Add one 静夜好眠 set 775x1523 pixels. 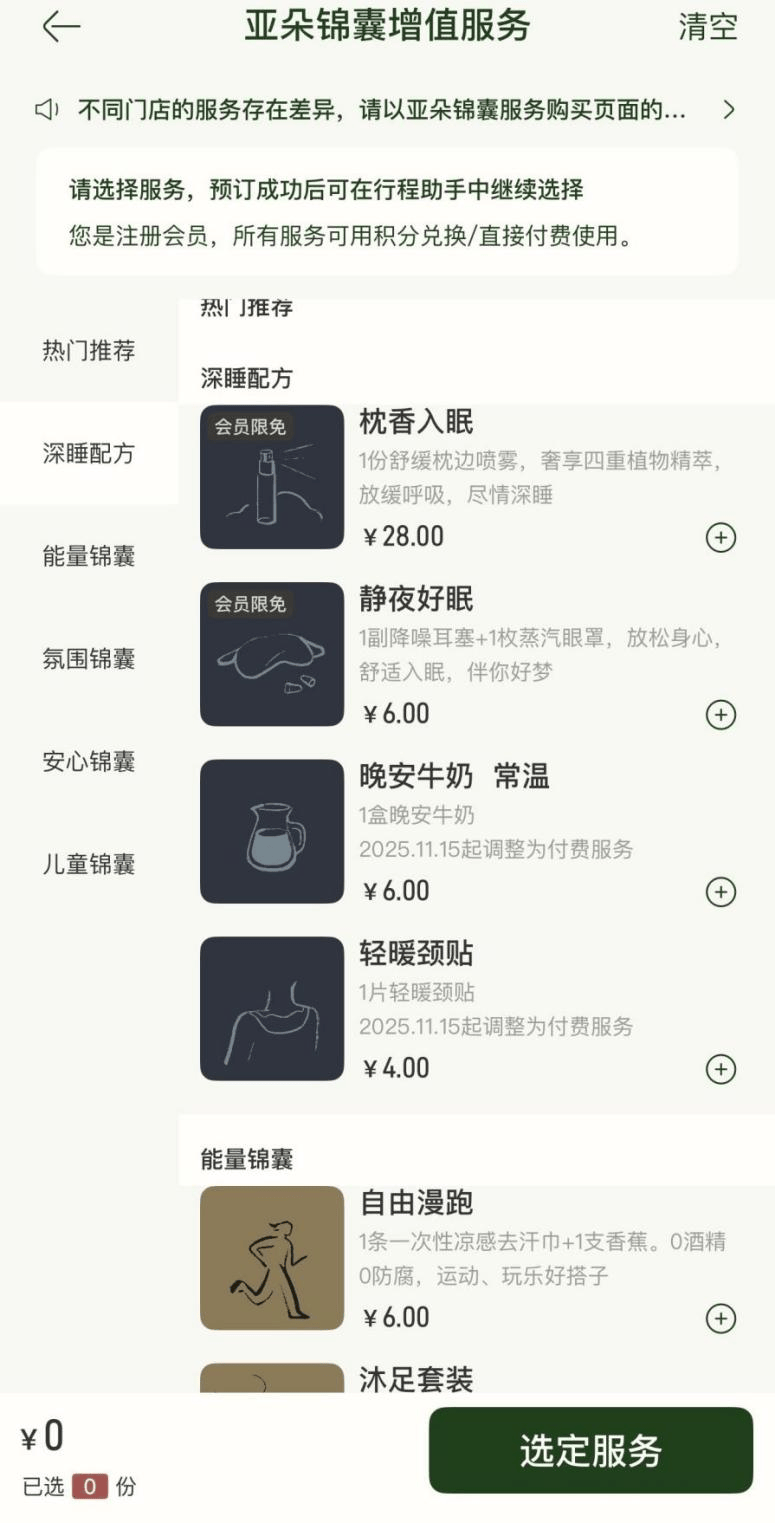pyautogui.click(x=720, y=715)
